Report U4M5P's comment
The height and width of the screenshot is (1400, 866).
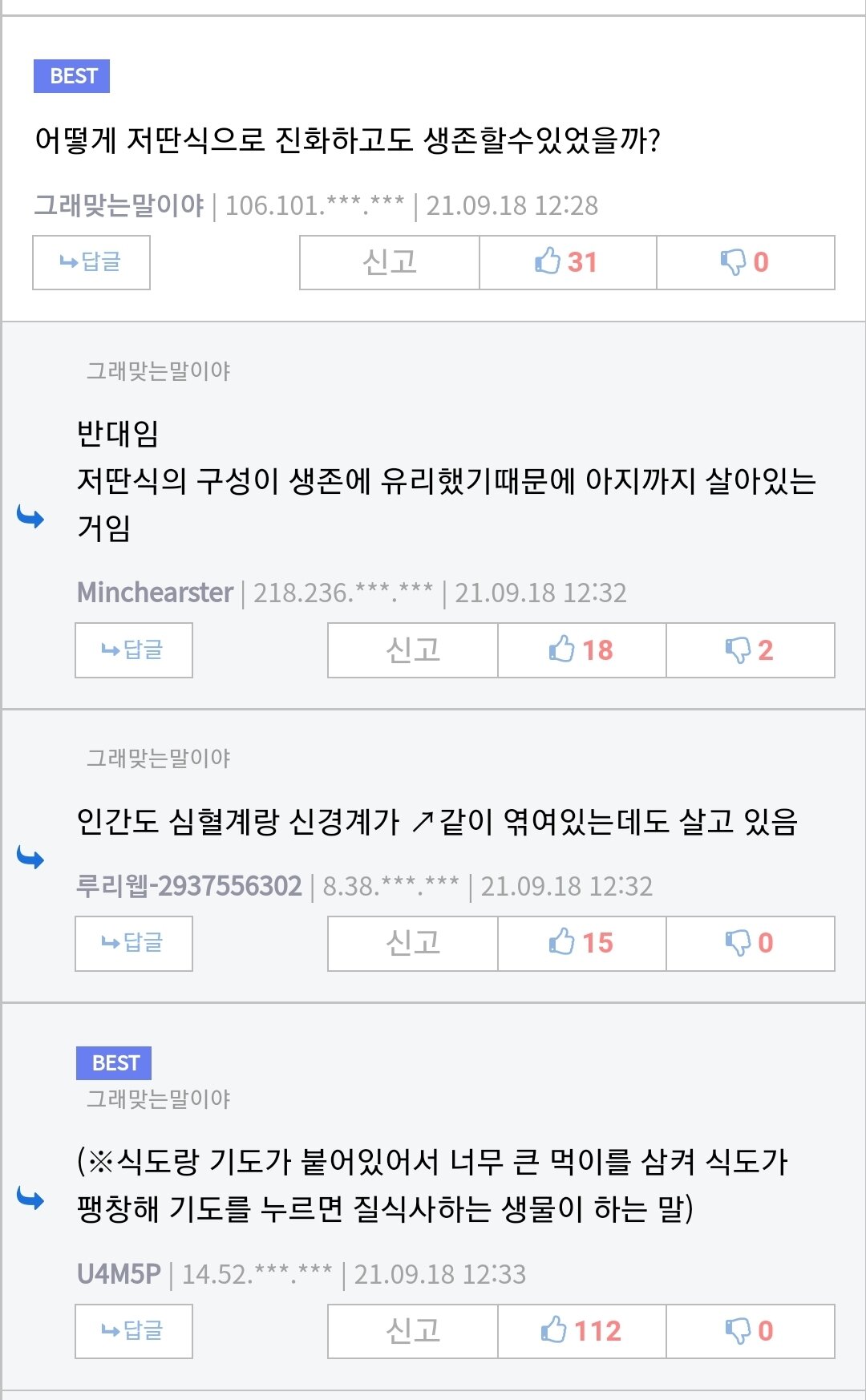(413, 1332)
